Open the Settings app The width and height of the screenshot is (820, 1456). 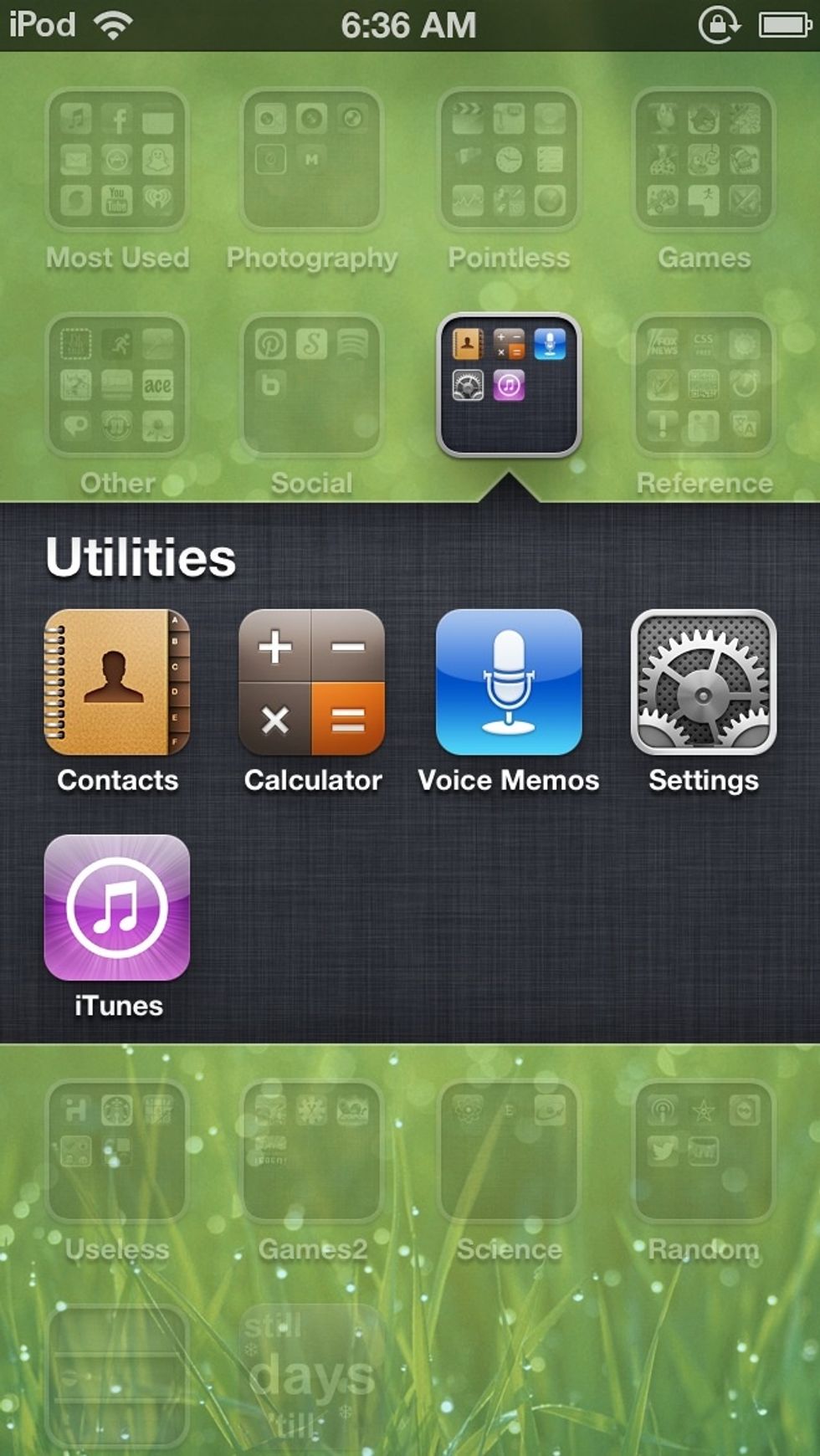704,682
